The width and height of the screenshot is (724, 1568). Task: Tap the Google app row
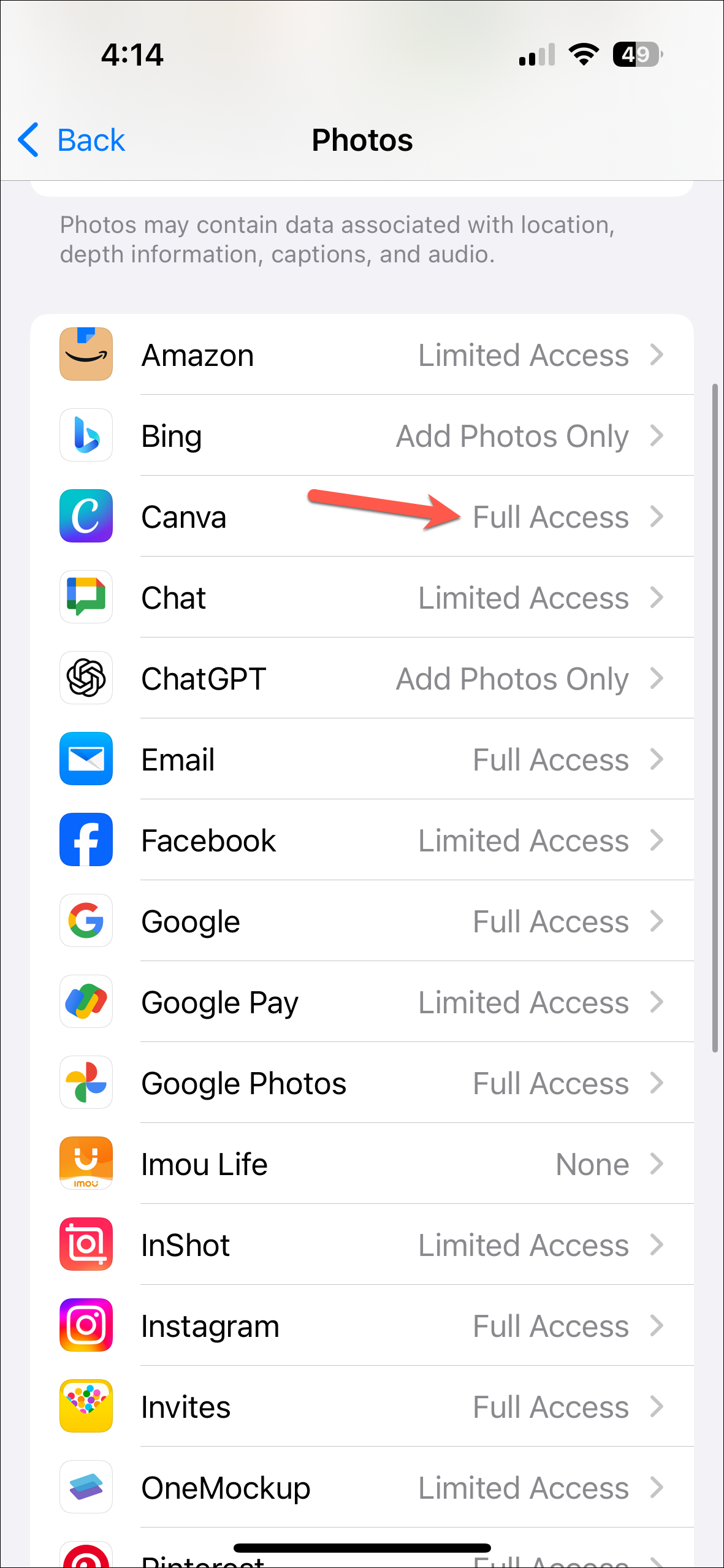pyautogui.click(x=362, y=921)
